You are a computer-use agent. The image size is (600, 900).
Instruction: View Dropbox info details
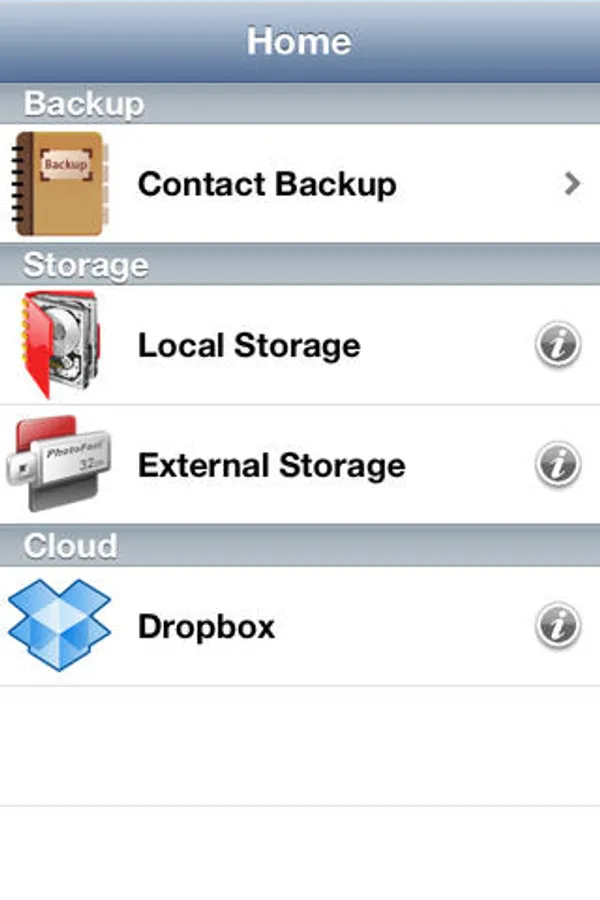(x=558, y=627)
